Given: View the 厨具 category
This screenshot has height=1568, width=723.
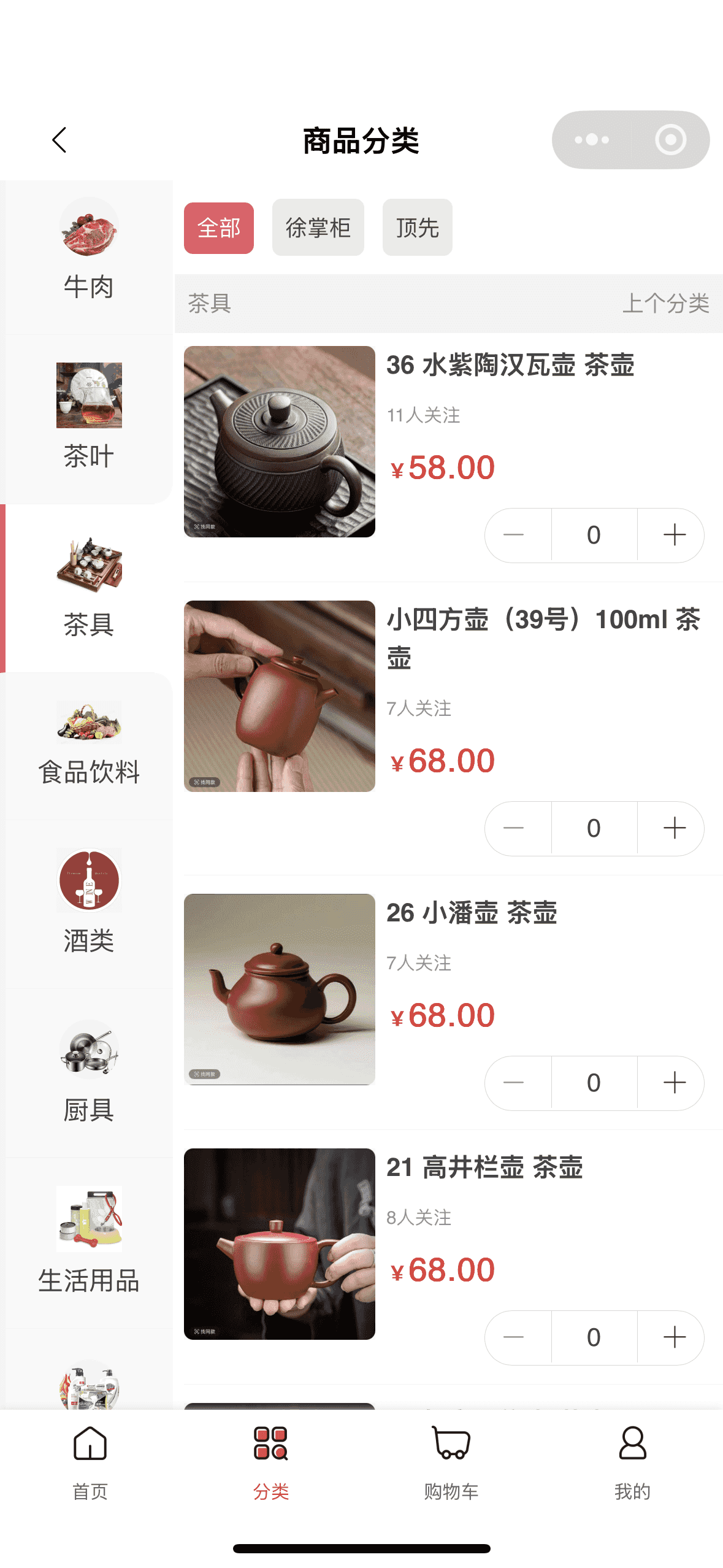Looking at the screenshot, I should [x=89, y=1071].
